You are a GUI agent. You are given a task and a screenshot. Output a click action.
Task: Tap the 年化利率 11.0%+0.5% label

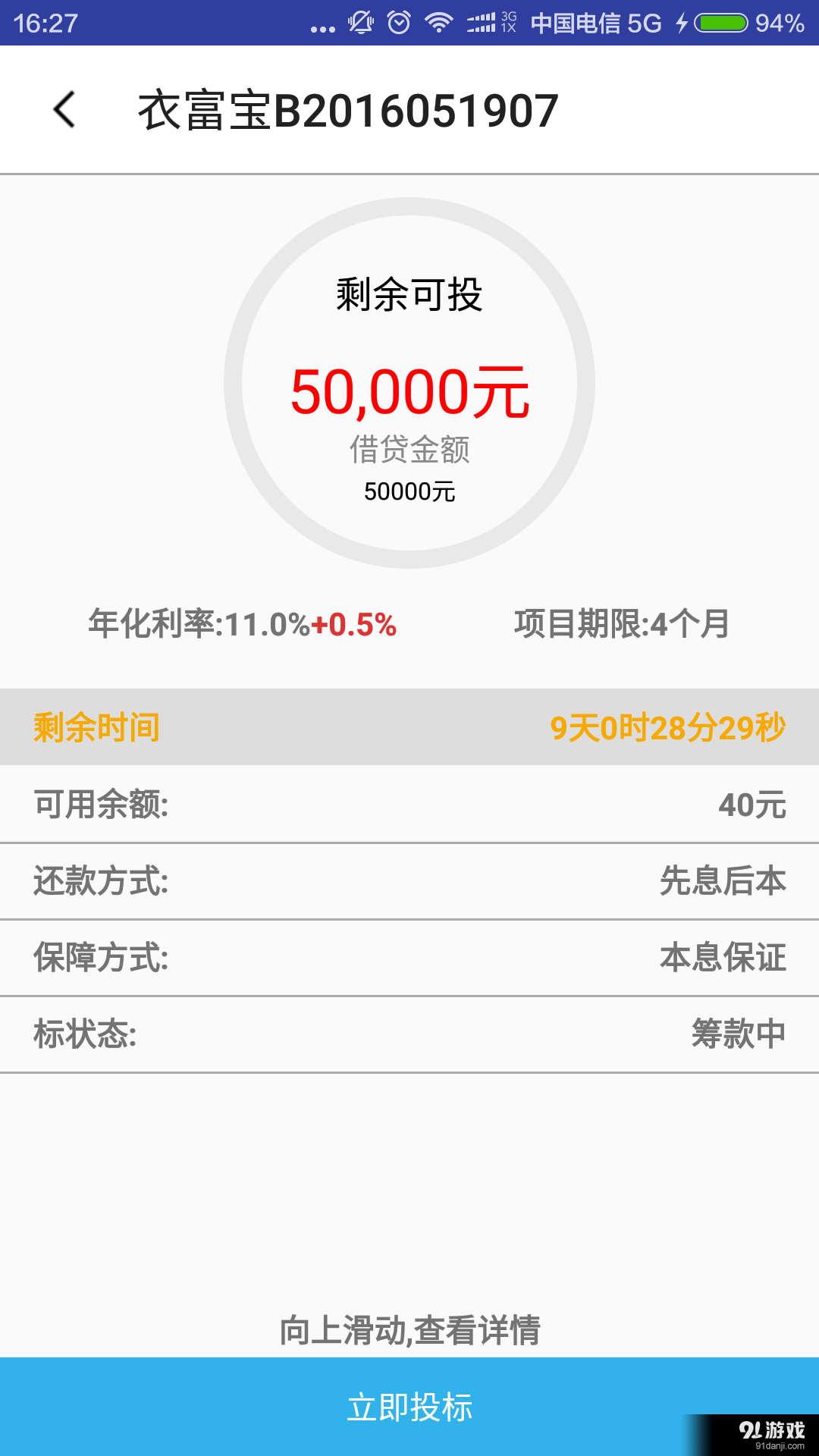(x=241, y=624)
